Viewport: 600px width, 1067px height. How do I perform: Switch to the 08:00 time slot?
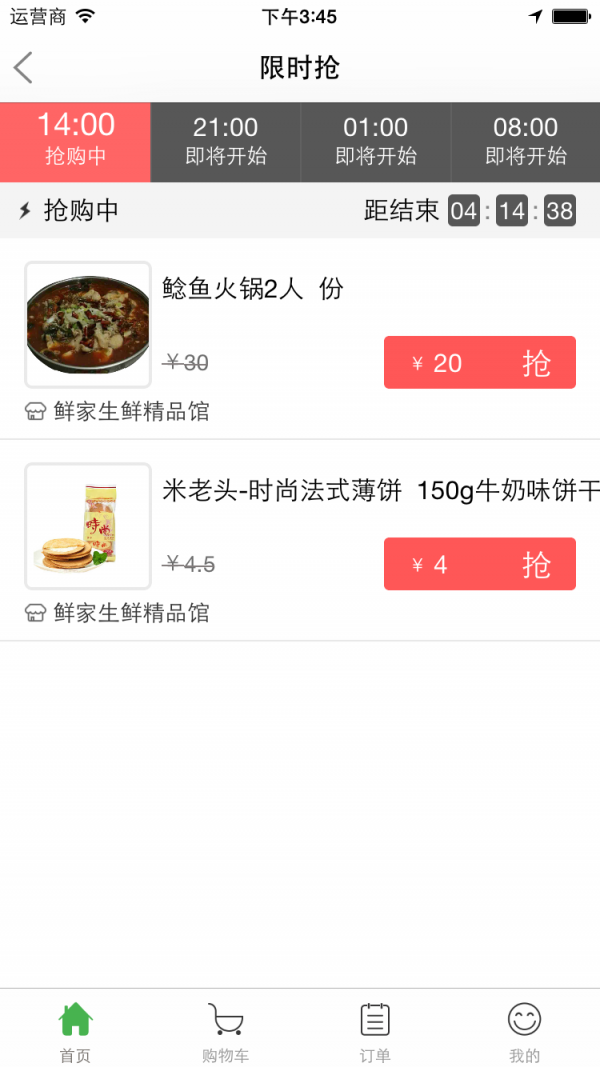point(525,141)
